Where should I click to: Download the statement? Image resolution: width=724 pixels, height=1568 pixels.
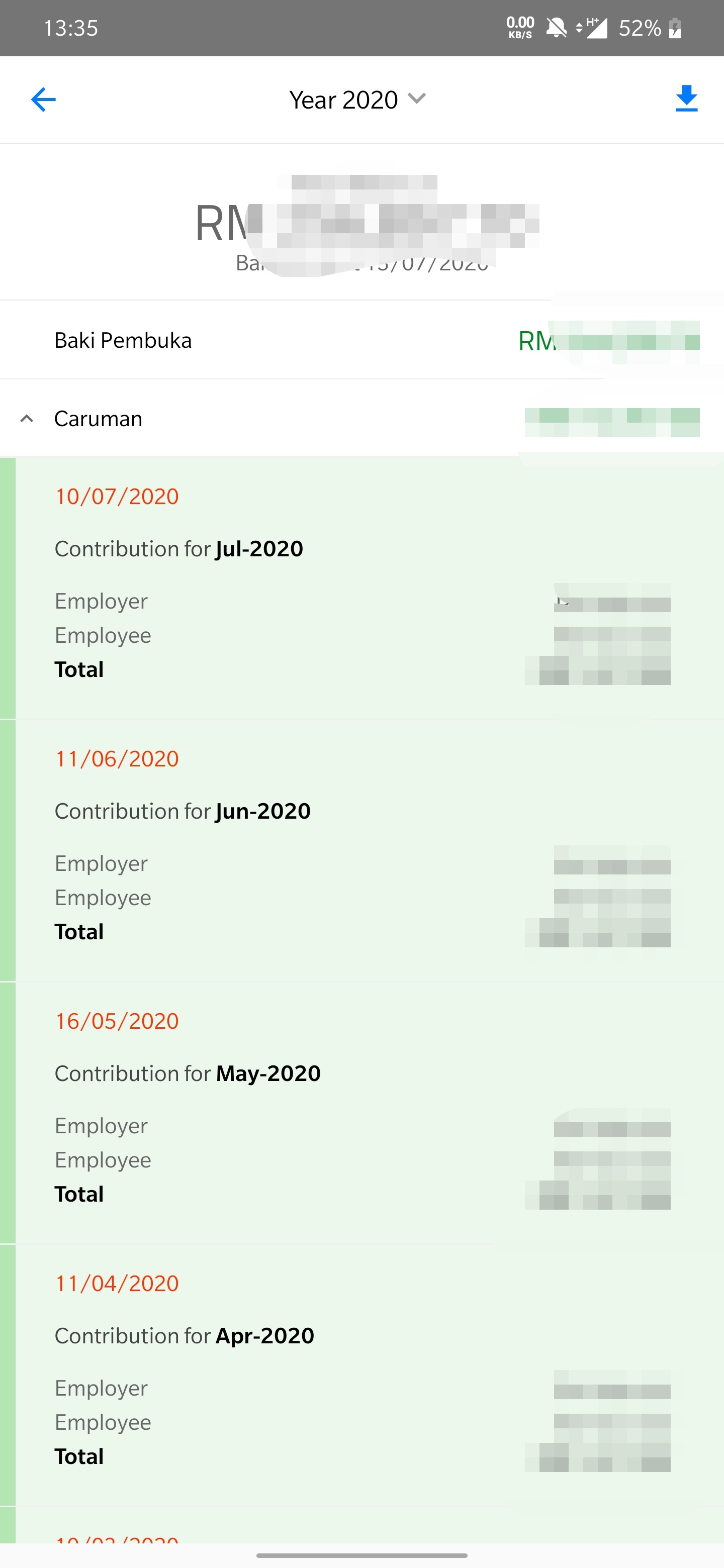[x=686, y=99]
